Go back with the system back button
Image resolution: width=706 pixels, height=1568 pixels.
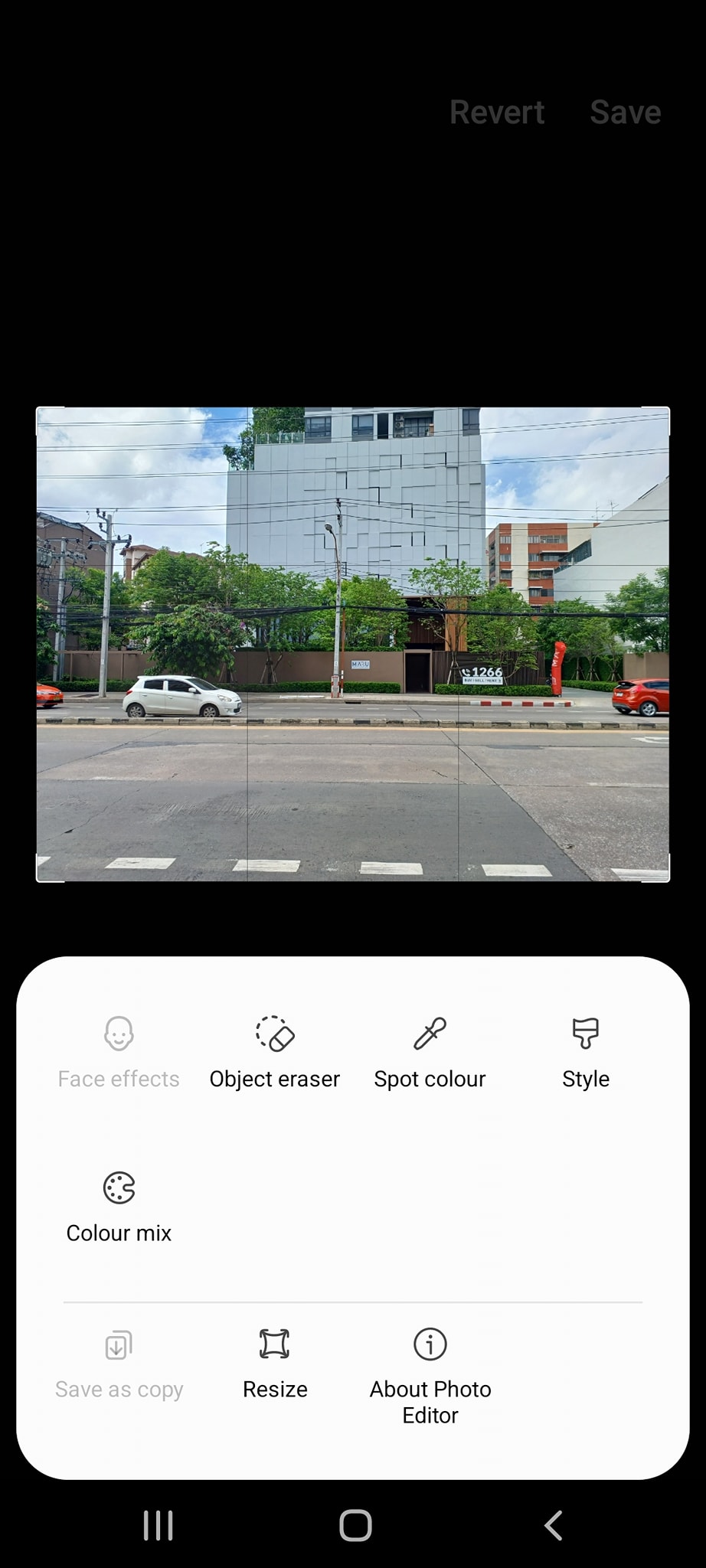pyautogui.click(x=553, y=1525)
